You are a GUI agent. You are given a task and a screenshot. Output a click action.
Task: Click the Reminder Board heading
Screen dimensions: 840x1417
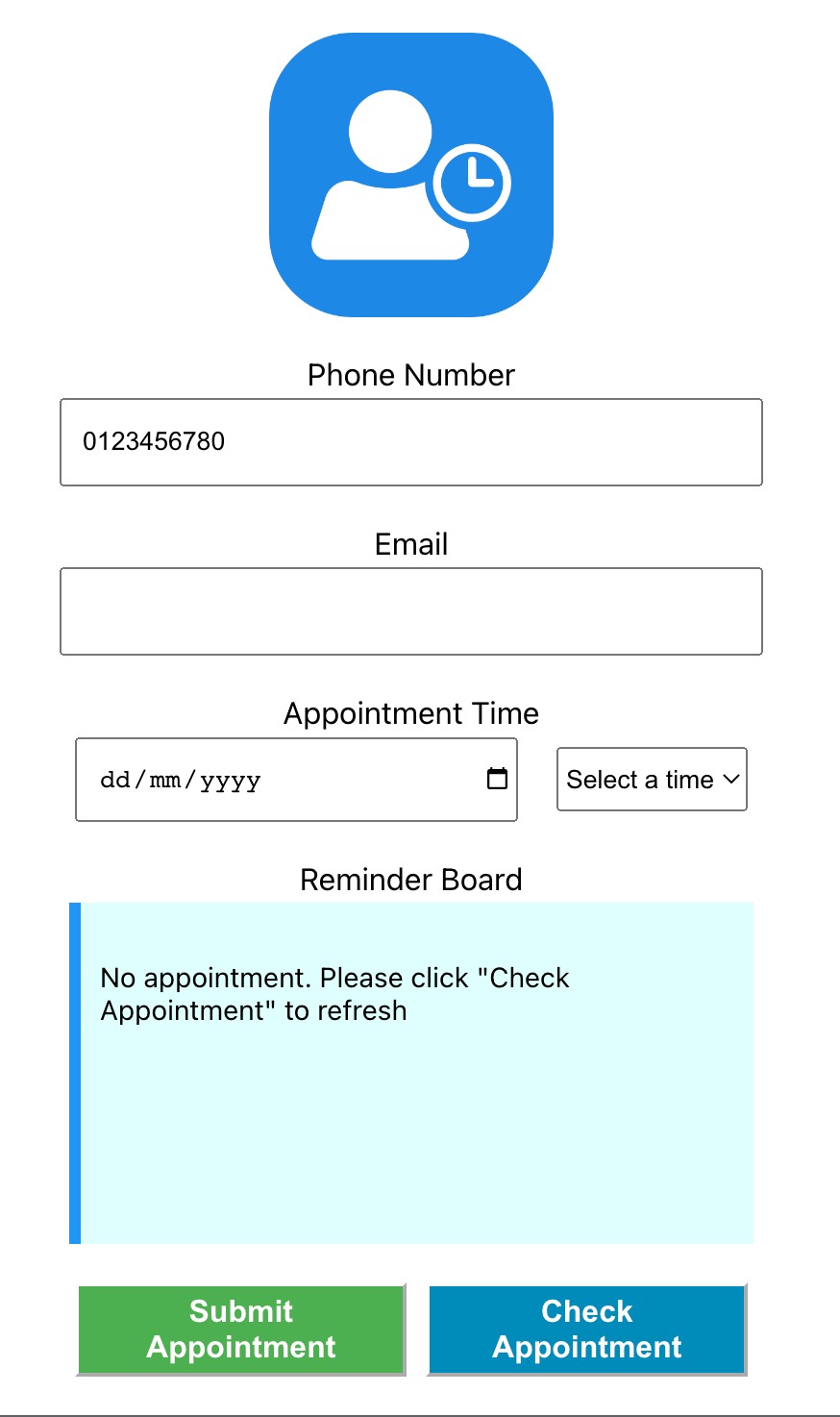pyautogui.click(x=411, y=879)
